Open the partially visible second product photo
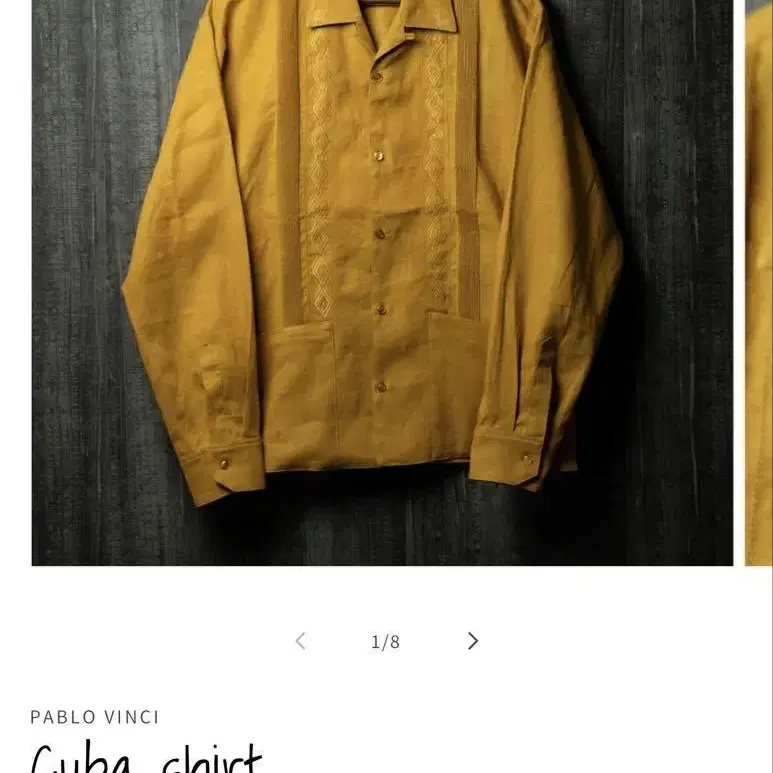Image resolution: width=773 pixels, height=773 pixels. point(759,282)
